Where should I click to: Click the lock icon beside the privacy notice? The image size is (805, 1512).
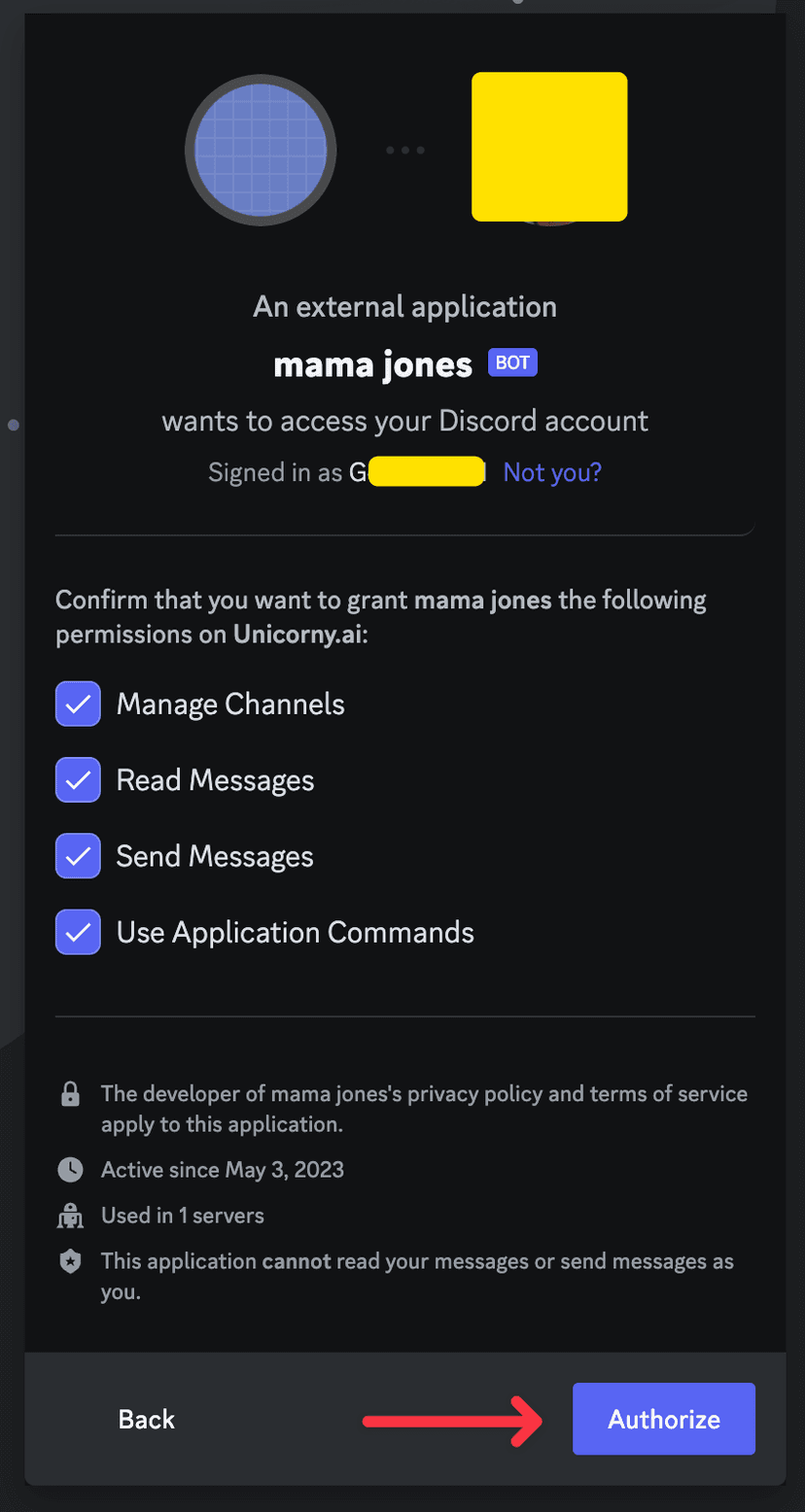[x=69, y=1093]
